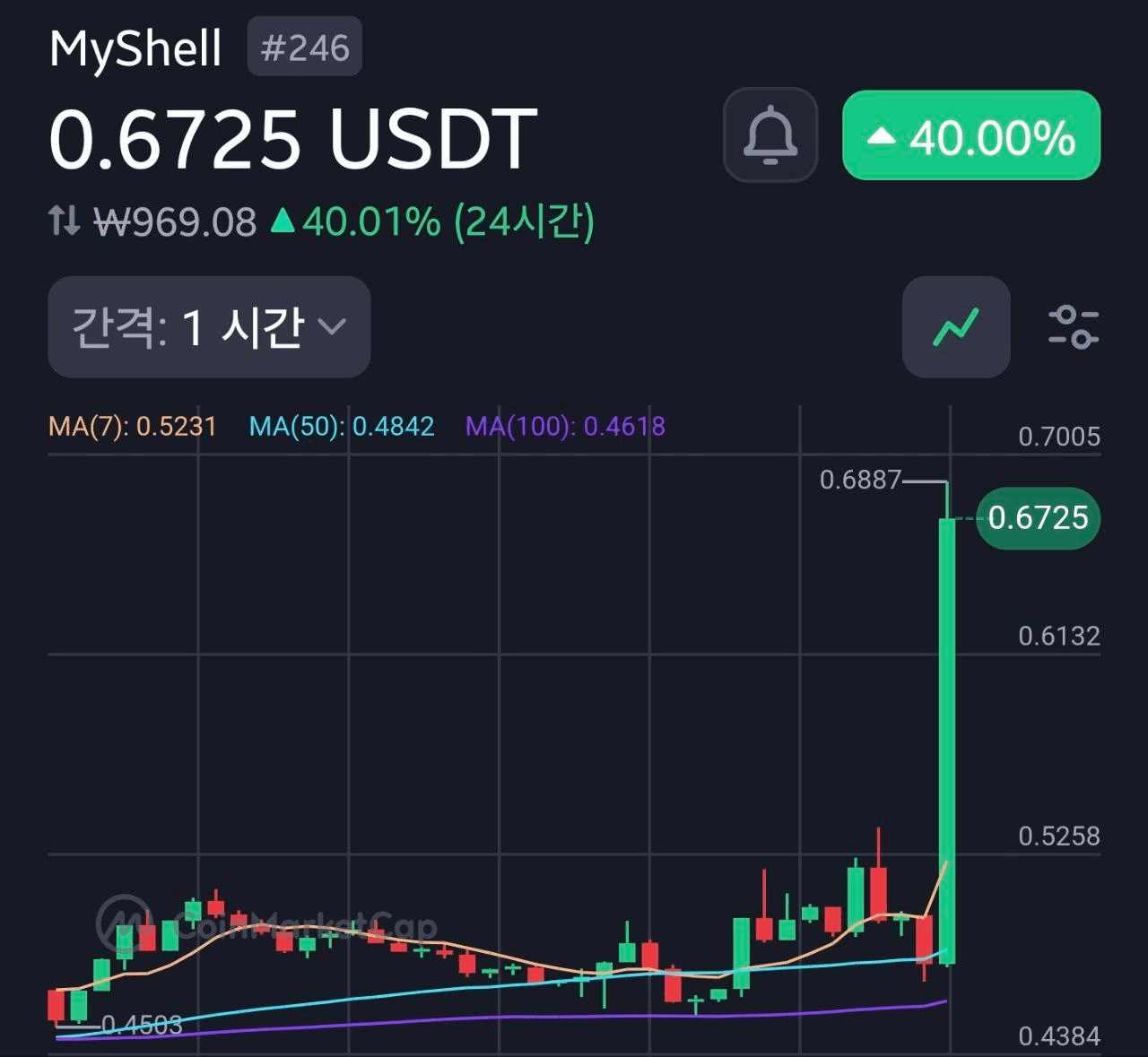This screenshot has width=1148, height=1057.
Task: Open the price alert bell
Action: (770, 135)
